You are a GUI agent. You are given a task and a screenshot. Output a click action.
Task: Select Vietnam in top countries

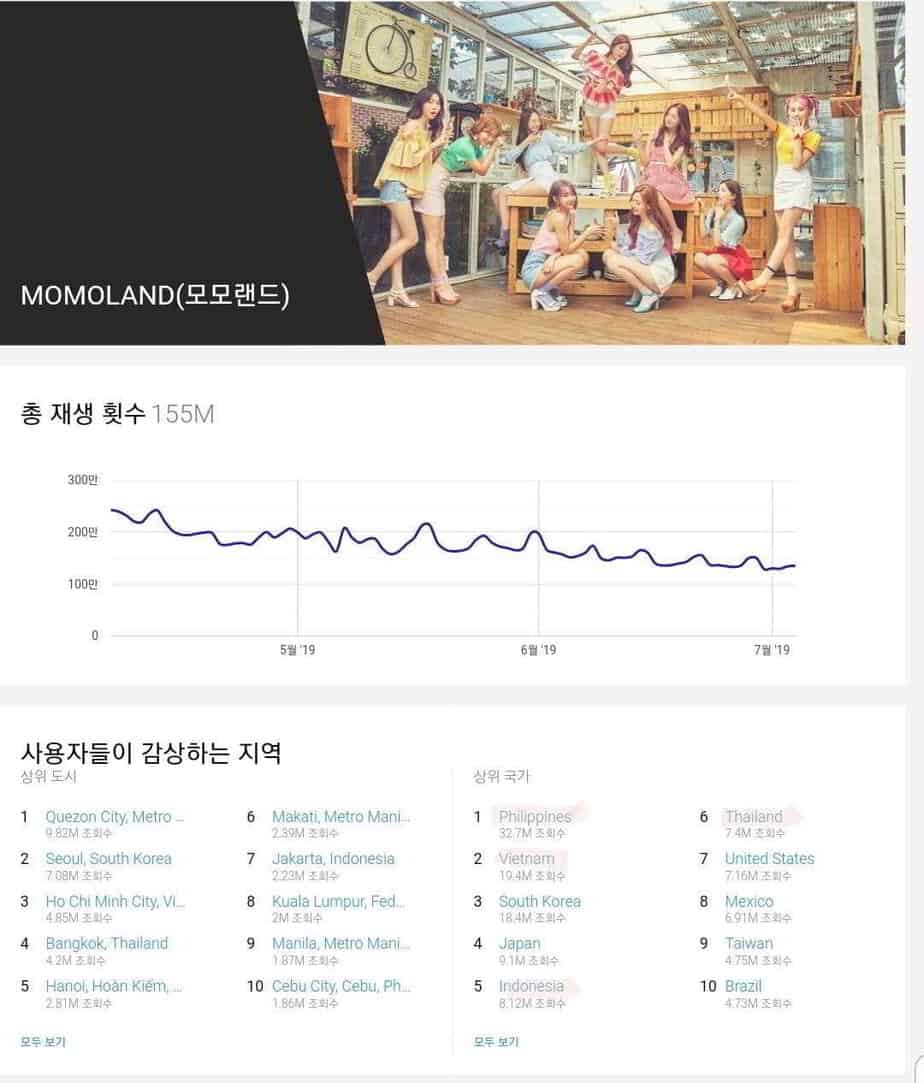(526, 858)
